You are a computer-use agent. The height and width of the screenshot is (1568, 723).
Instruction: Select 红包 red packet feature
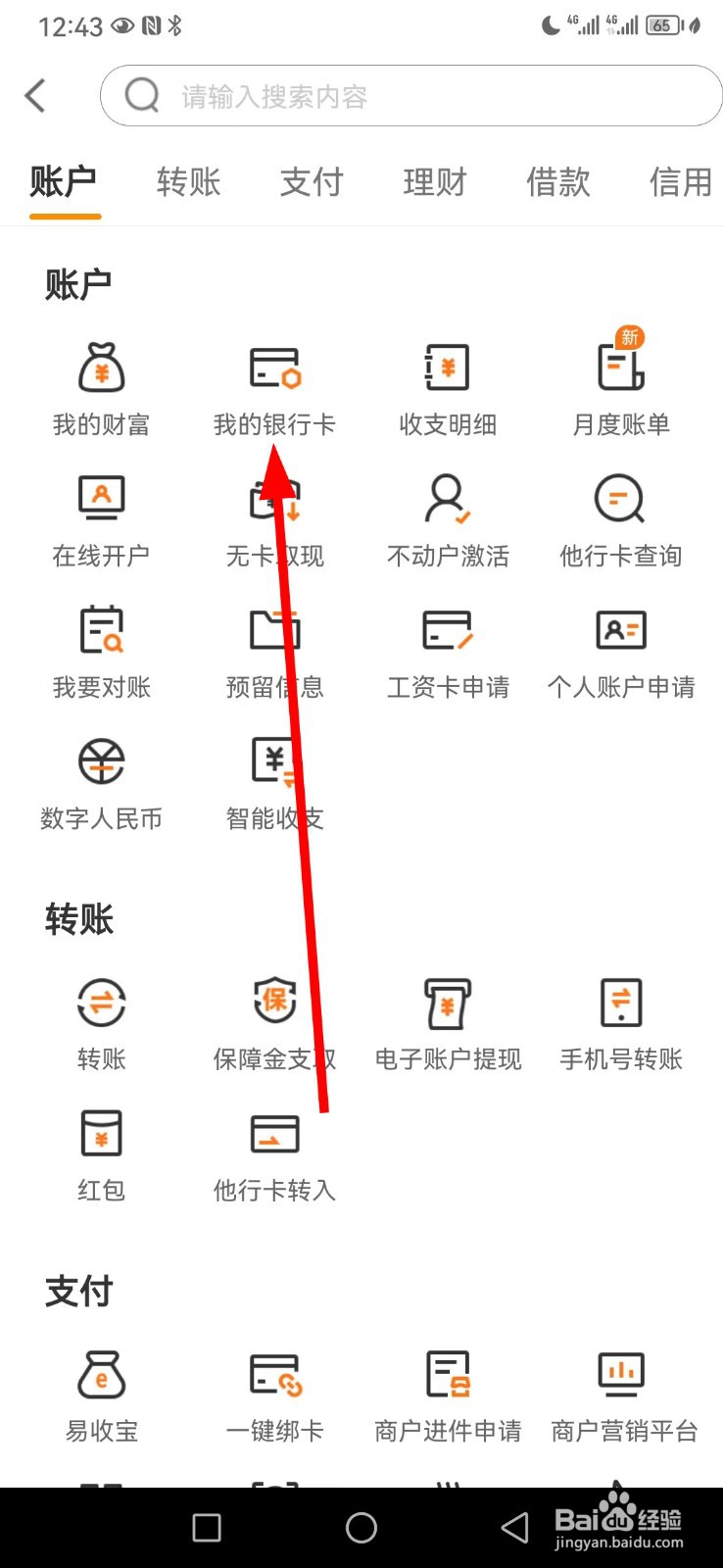[101, 1154]
